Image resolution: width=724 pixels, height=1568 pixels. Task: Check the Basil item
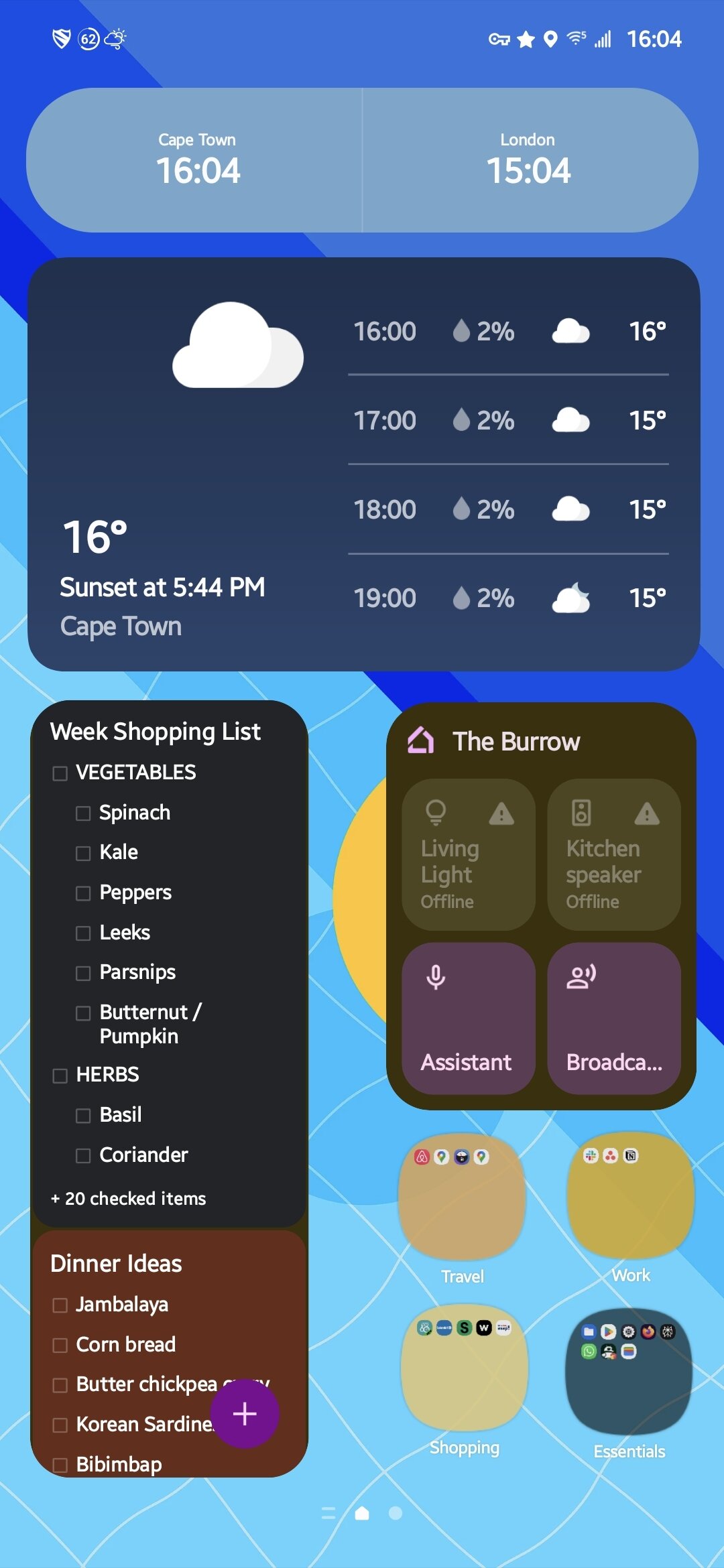[83, 1116]
